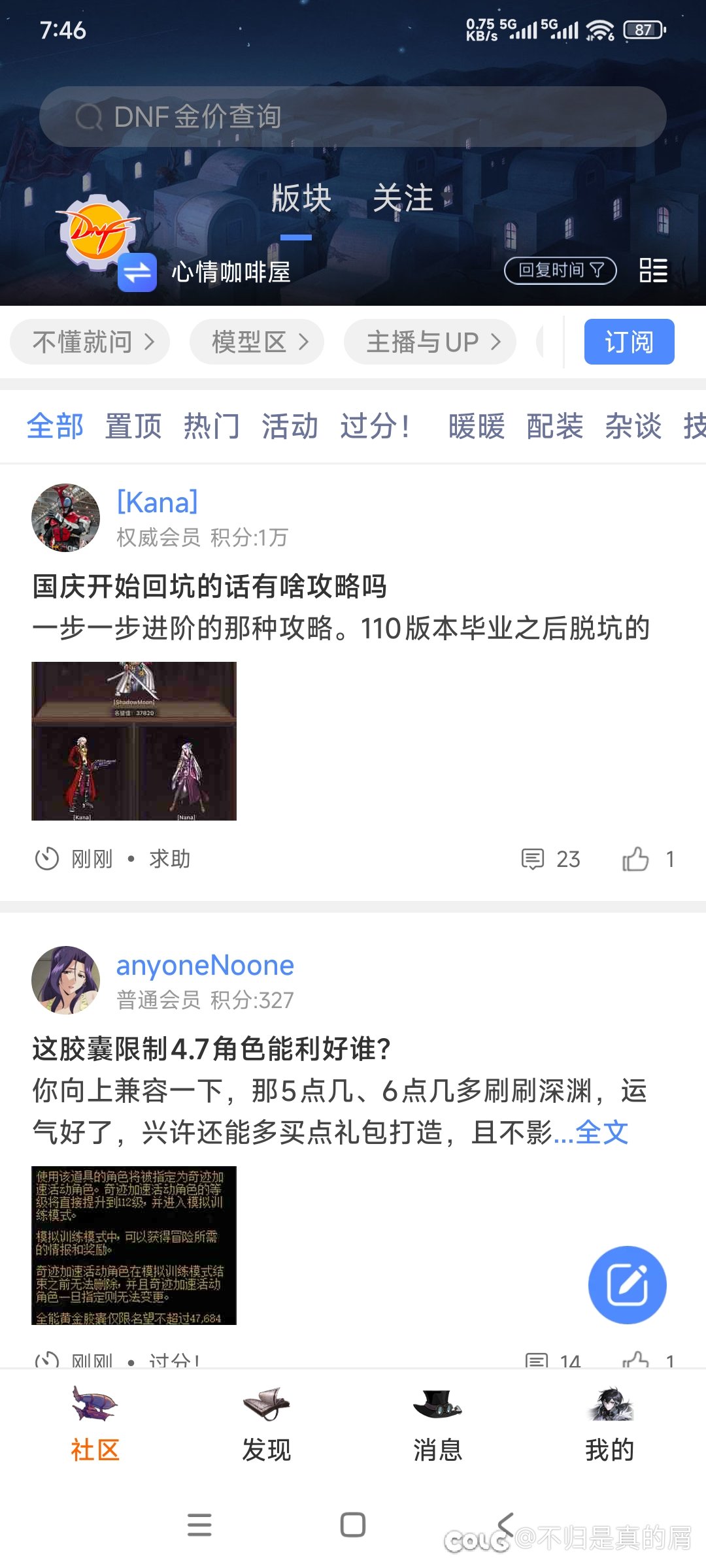Filter posts by 配装 tab

[554, 427]
